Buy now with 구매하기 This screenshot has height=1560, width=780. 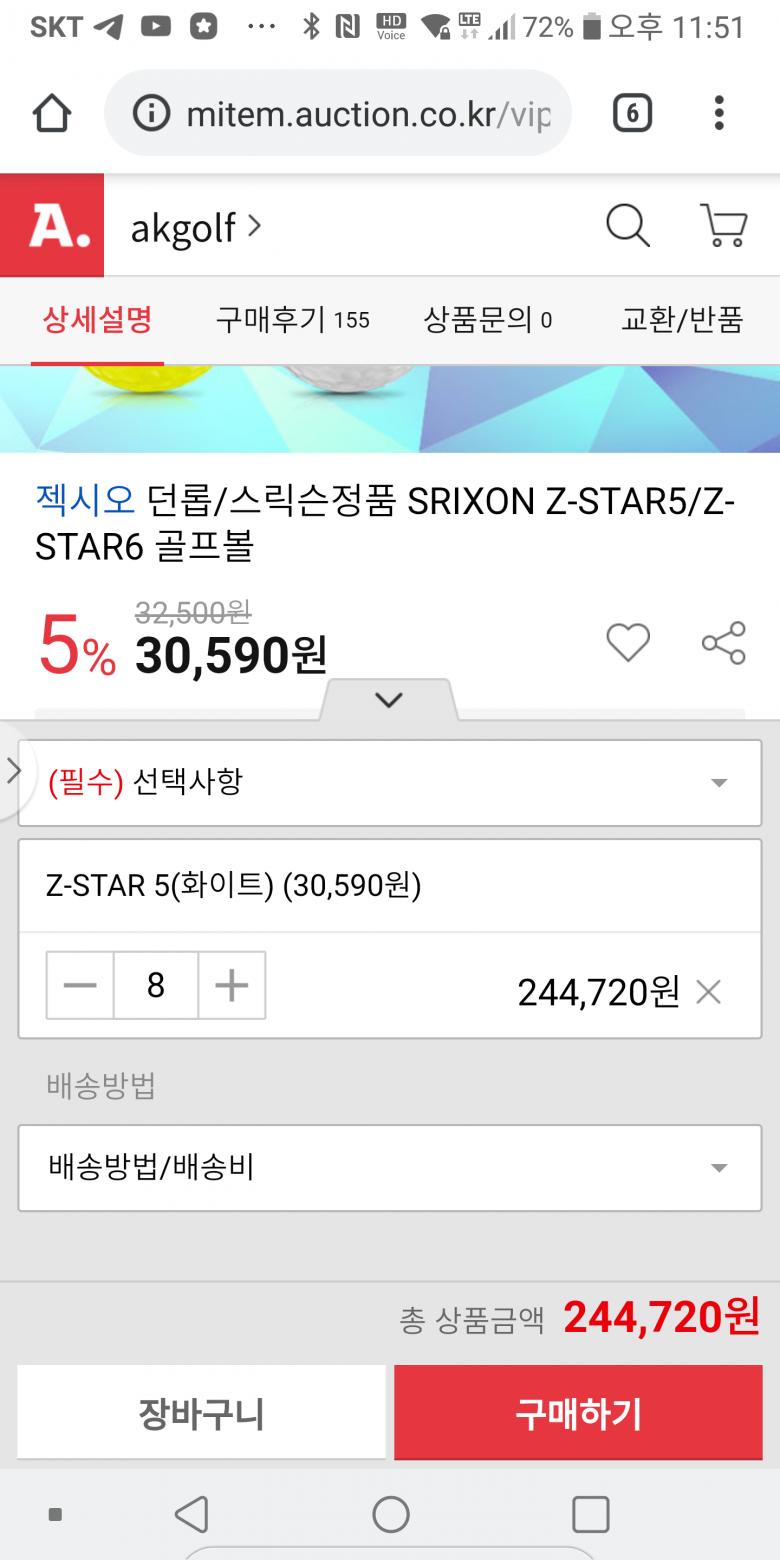pyautogui.click(x=578, y=1413)
